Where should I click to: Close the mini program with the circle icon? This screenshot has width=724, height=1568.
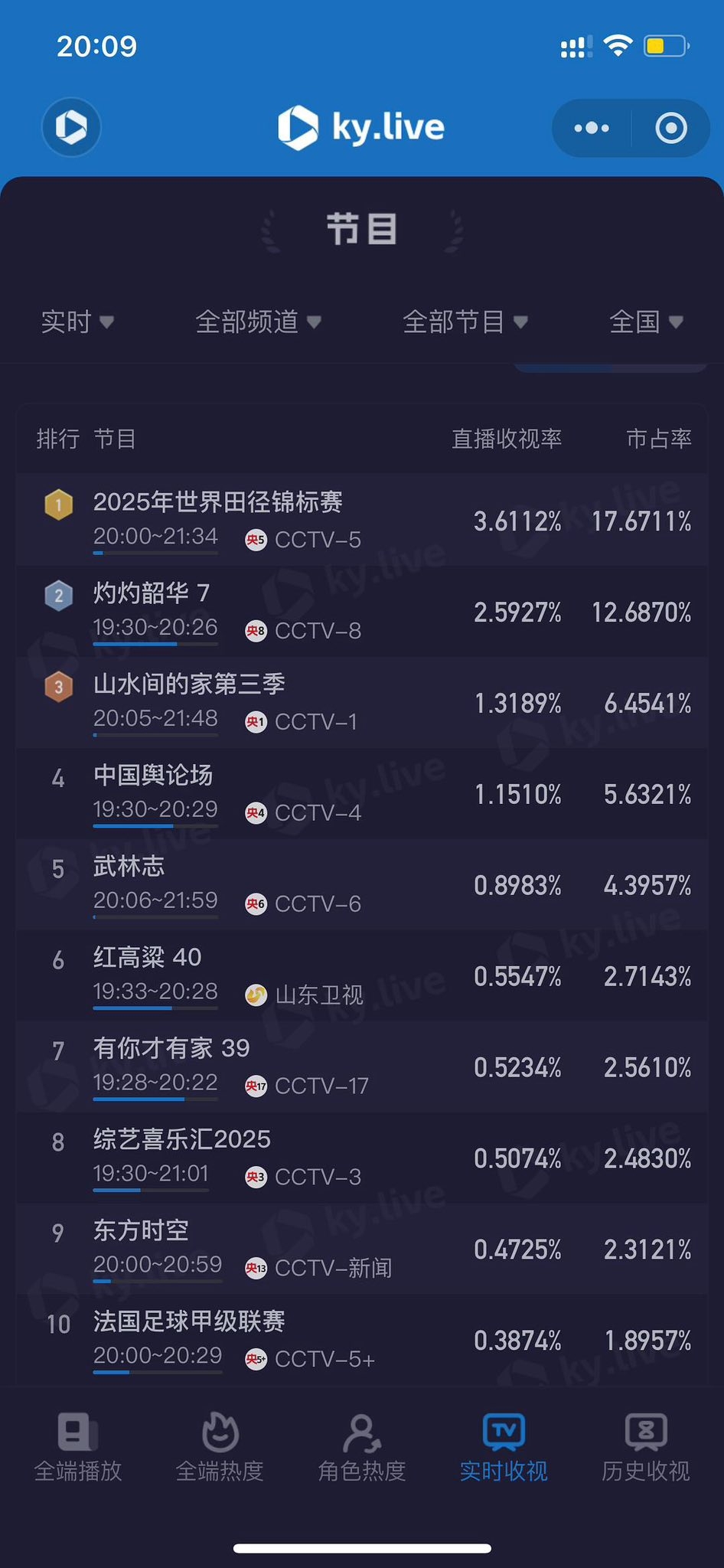[x=671, y=128]
